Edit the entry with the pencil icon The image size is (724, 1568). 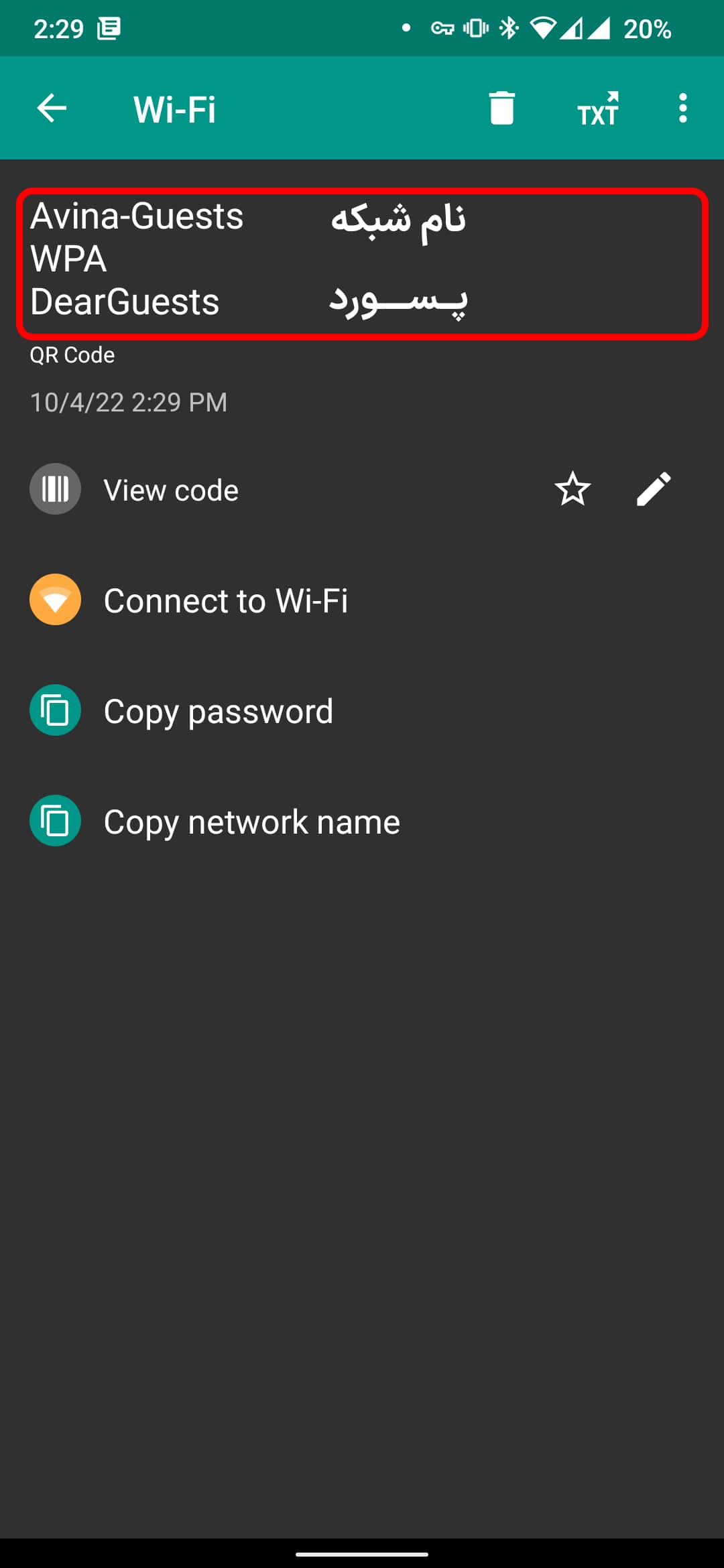click(x=654, y=489)
